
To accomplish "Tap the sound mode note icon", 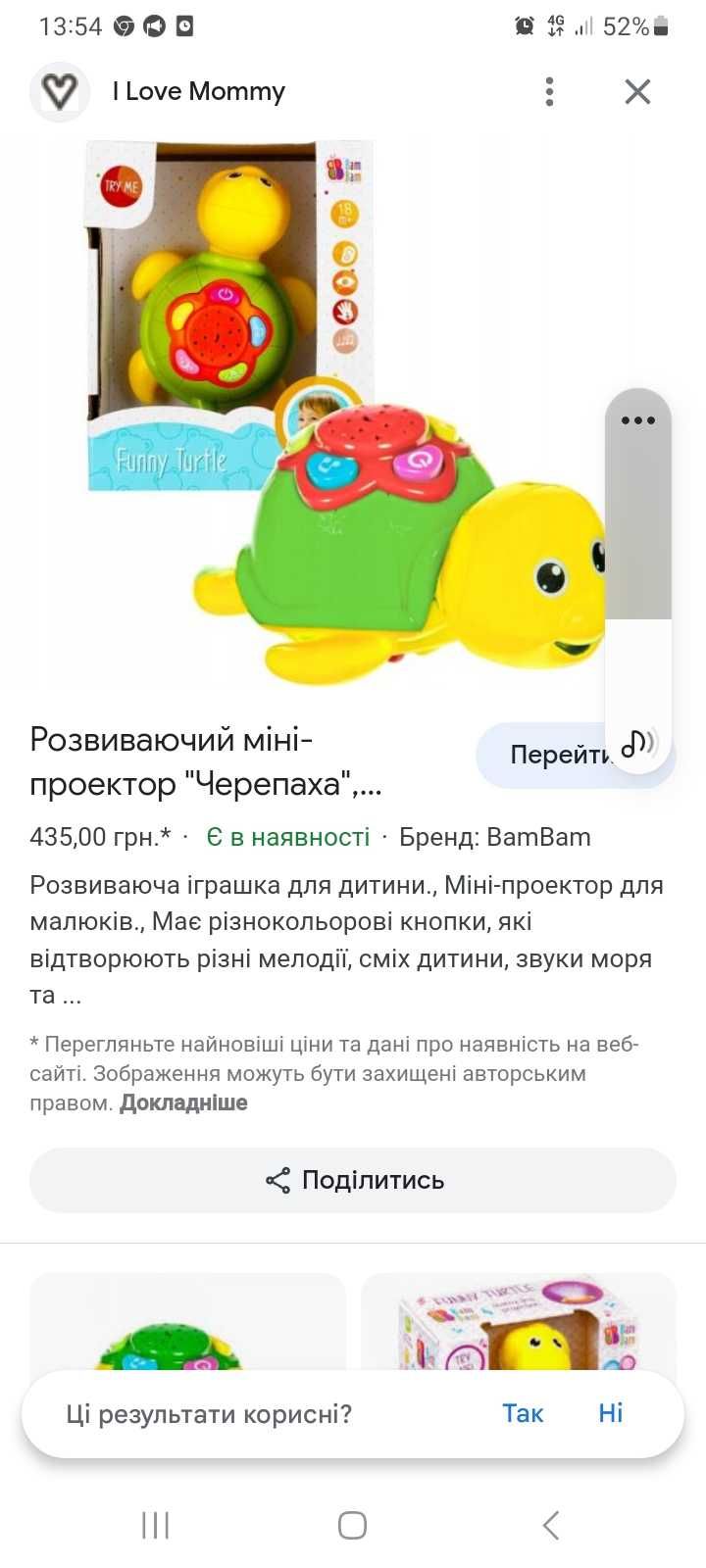I will point(638,742).
